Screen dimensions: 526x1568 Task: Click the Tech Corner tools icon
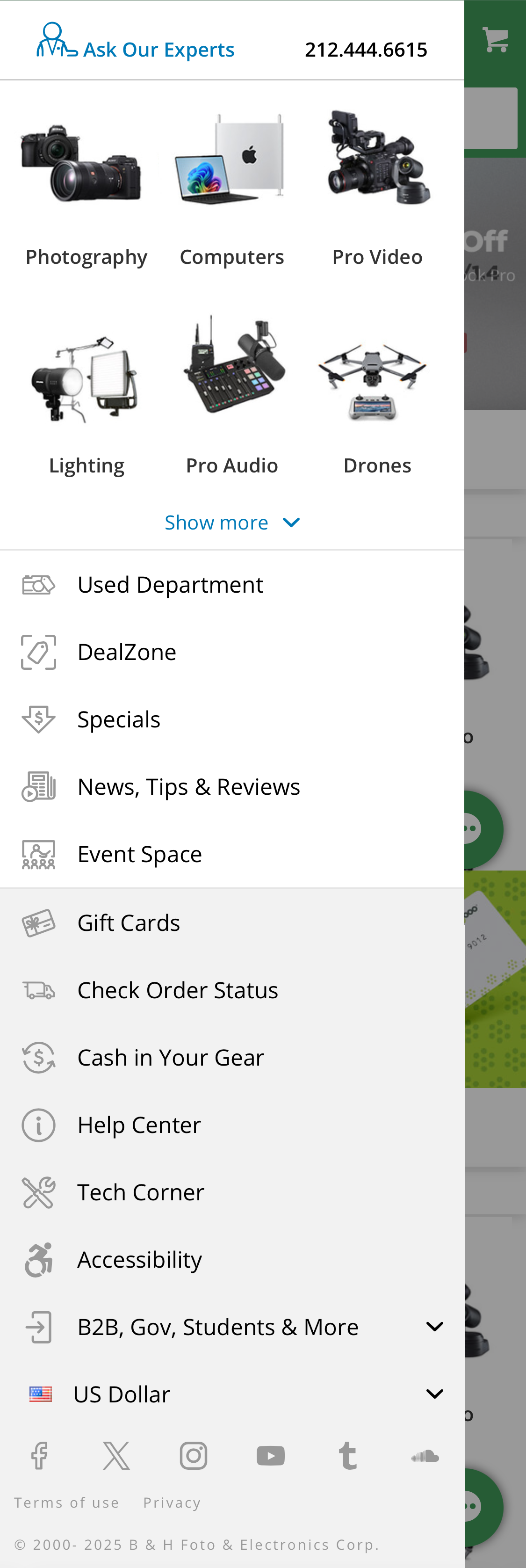38,1192
